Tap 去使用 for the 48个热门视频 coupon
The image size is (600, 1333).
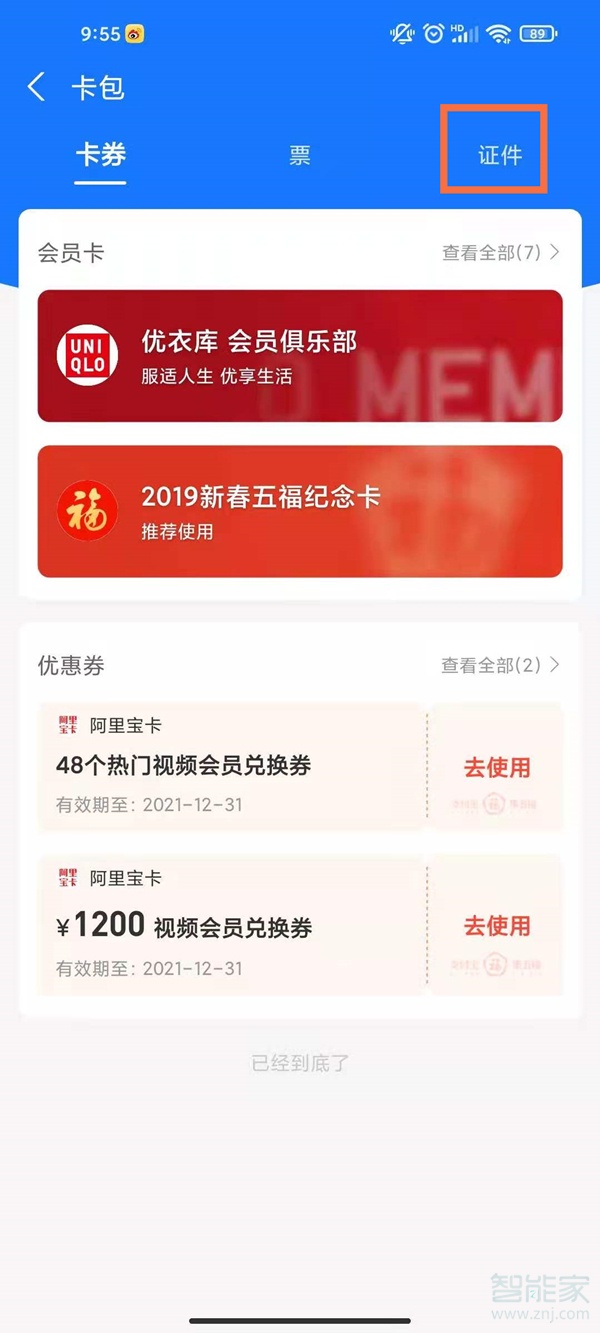pyautogui.click(x=497, y=768)
